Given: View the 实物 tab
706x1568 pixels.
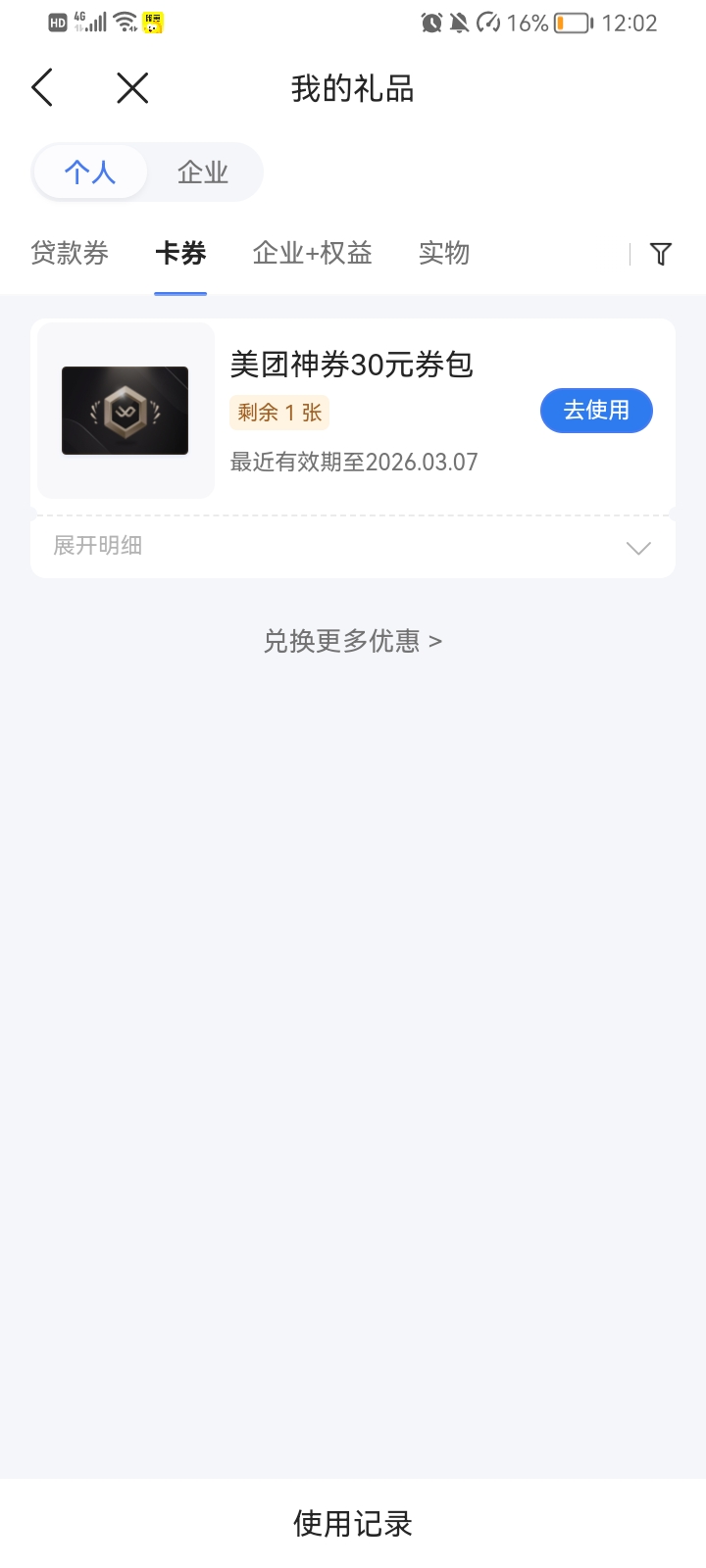Looking at the screenshot, I should point(444,254).
